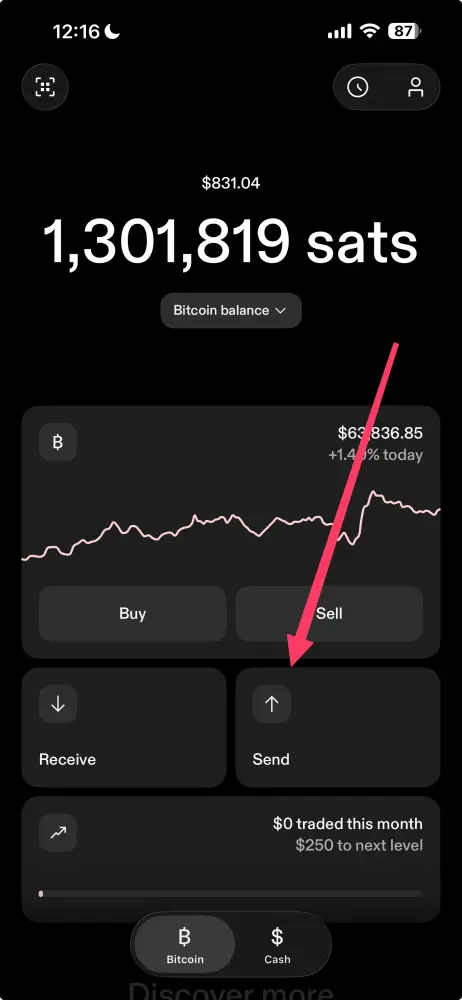Open the traded this month card

(231, 858)
